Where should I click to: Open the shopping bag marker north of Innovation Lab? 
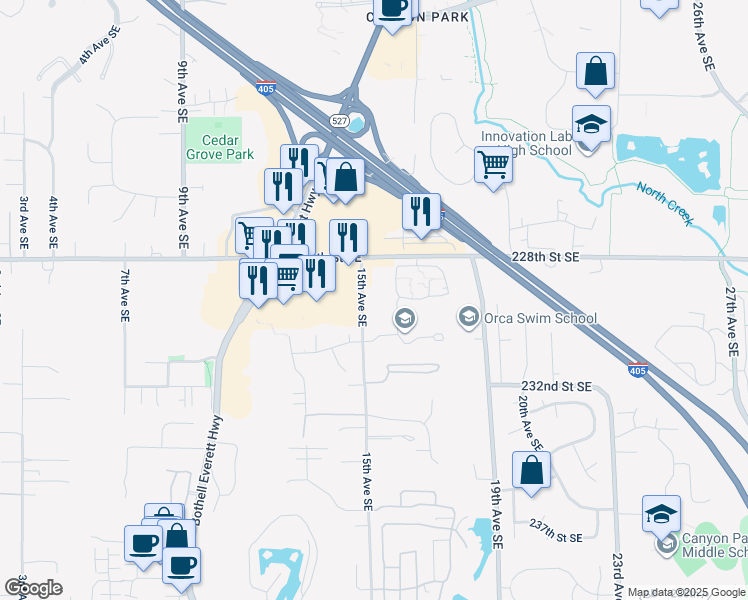click(595, 72)
